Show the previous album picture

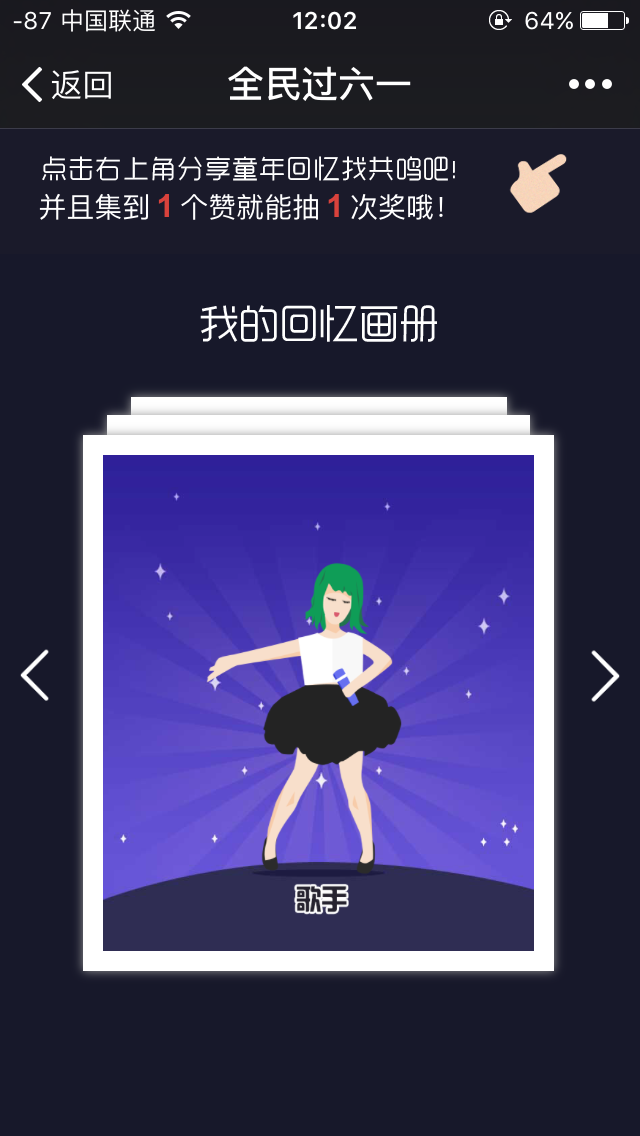pos(35,675)
